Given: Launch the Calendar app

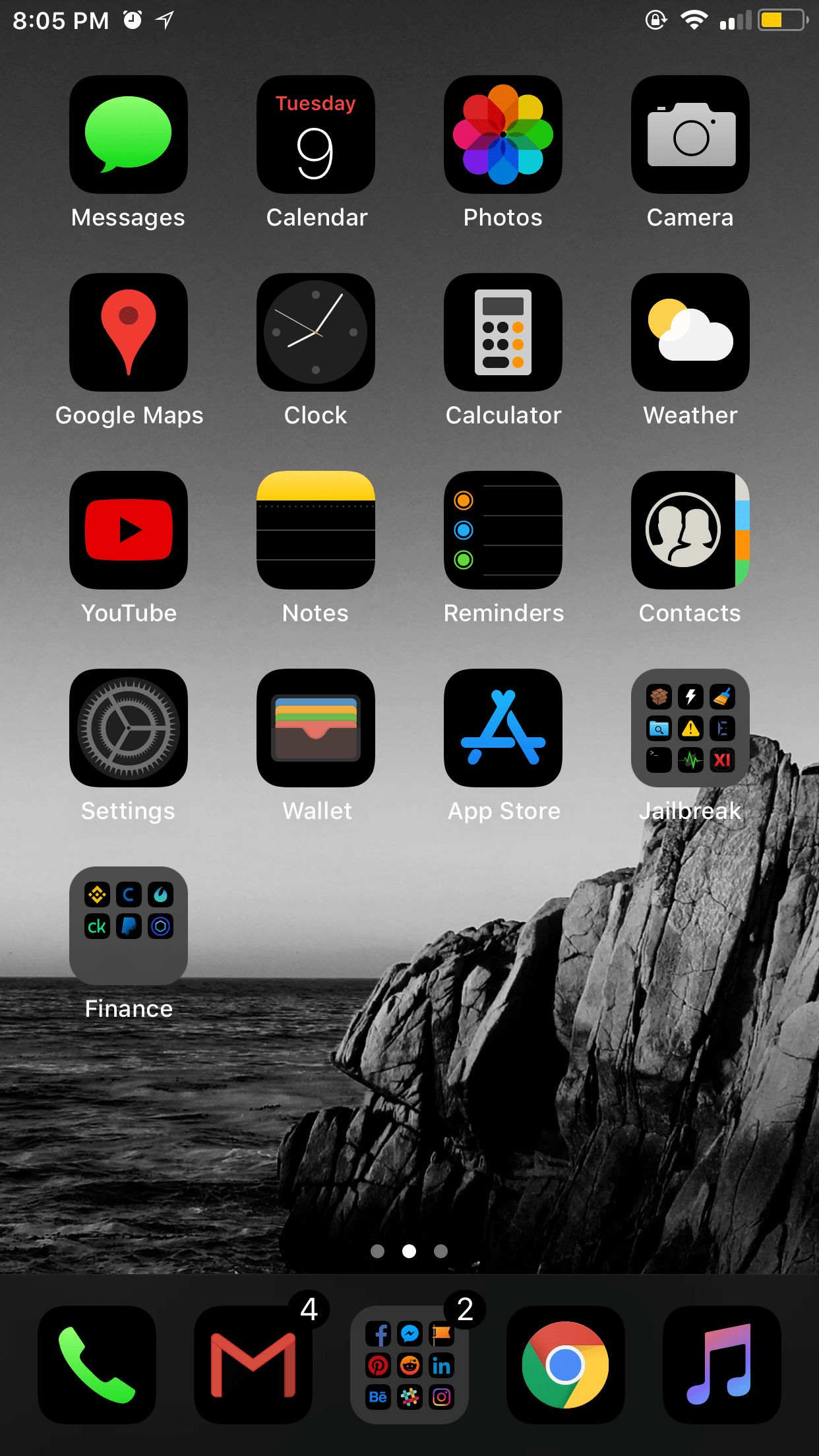Looking at the screenshot, I should pyautogui.click(x=316, y=135).
